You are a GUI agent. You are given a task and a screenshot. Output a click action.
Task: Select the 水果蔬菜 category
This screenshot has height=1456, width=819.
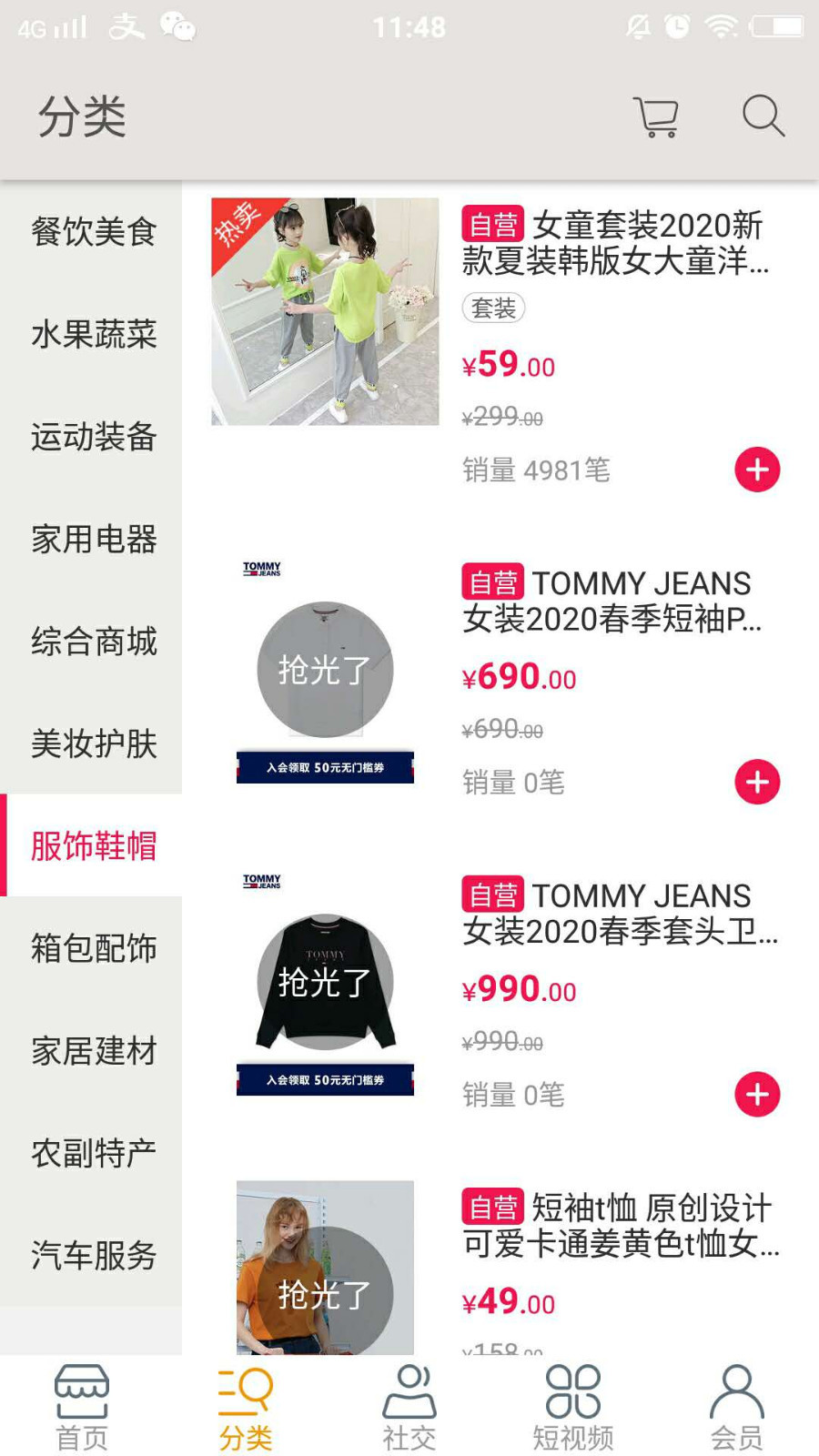coord(93,334)
